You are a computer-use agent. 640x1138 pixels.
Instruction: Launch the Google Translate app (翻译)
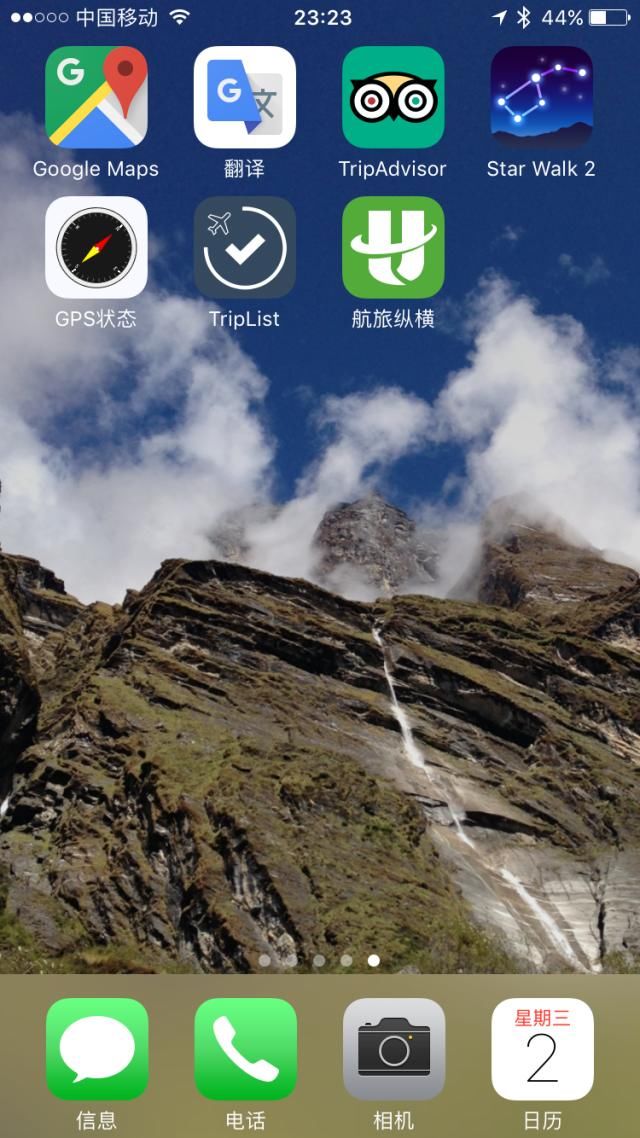click(x=245, y=97)
